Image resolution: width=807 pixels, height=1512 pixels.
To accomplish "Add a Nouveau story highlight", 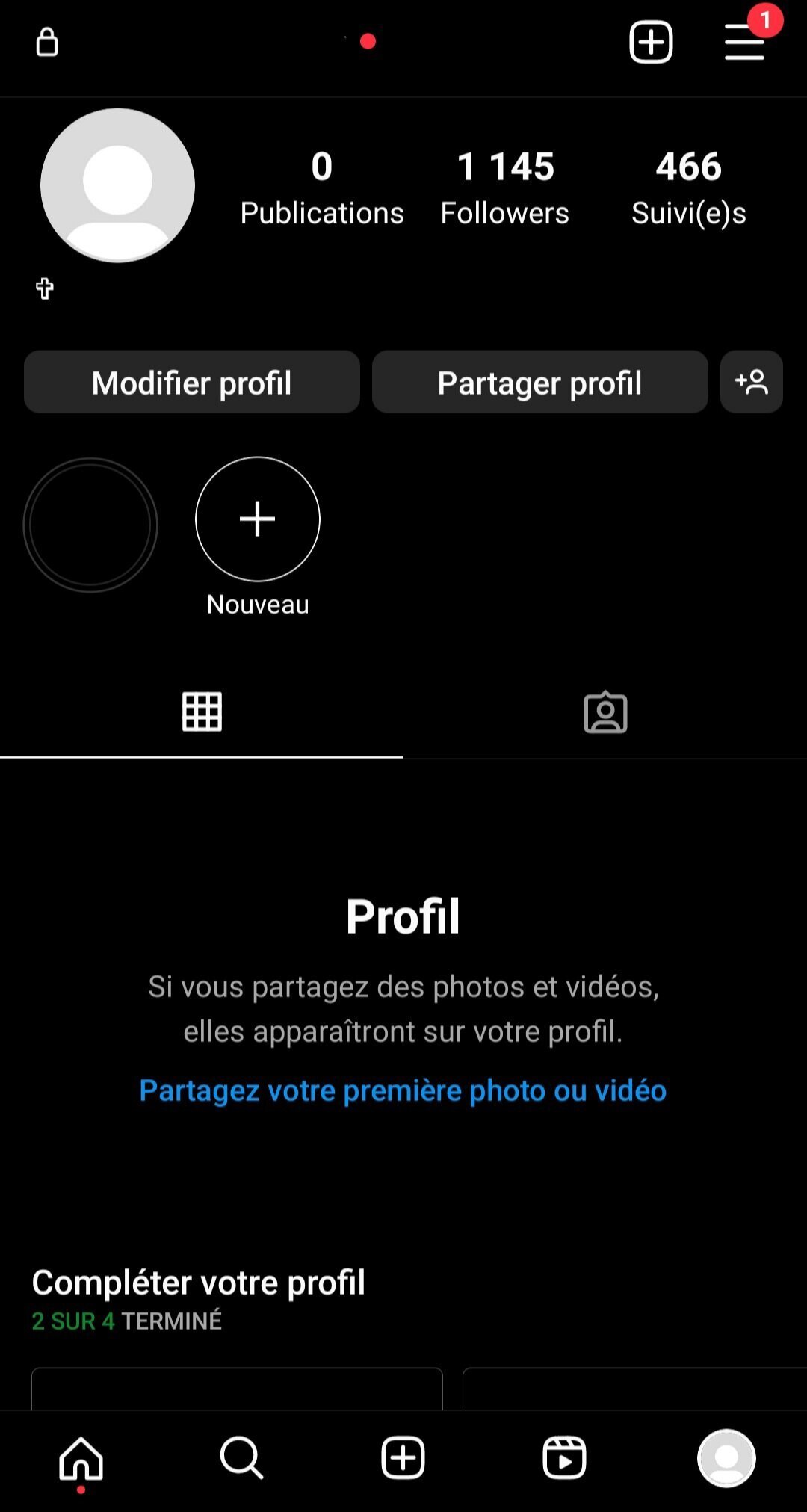I will 258,519.
